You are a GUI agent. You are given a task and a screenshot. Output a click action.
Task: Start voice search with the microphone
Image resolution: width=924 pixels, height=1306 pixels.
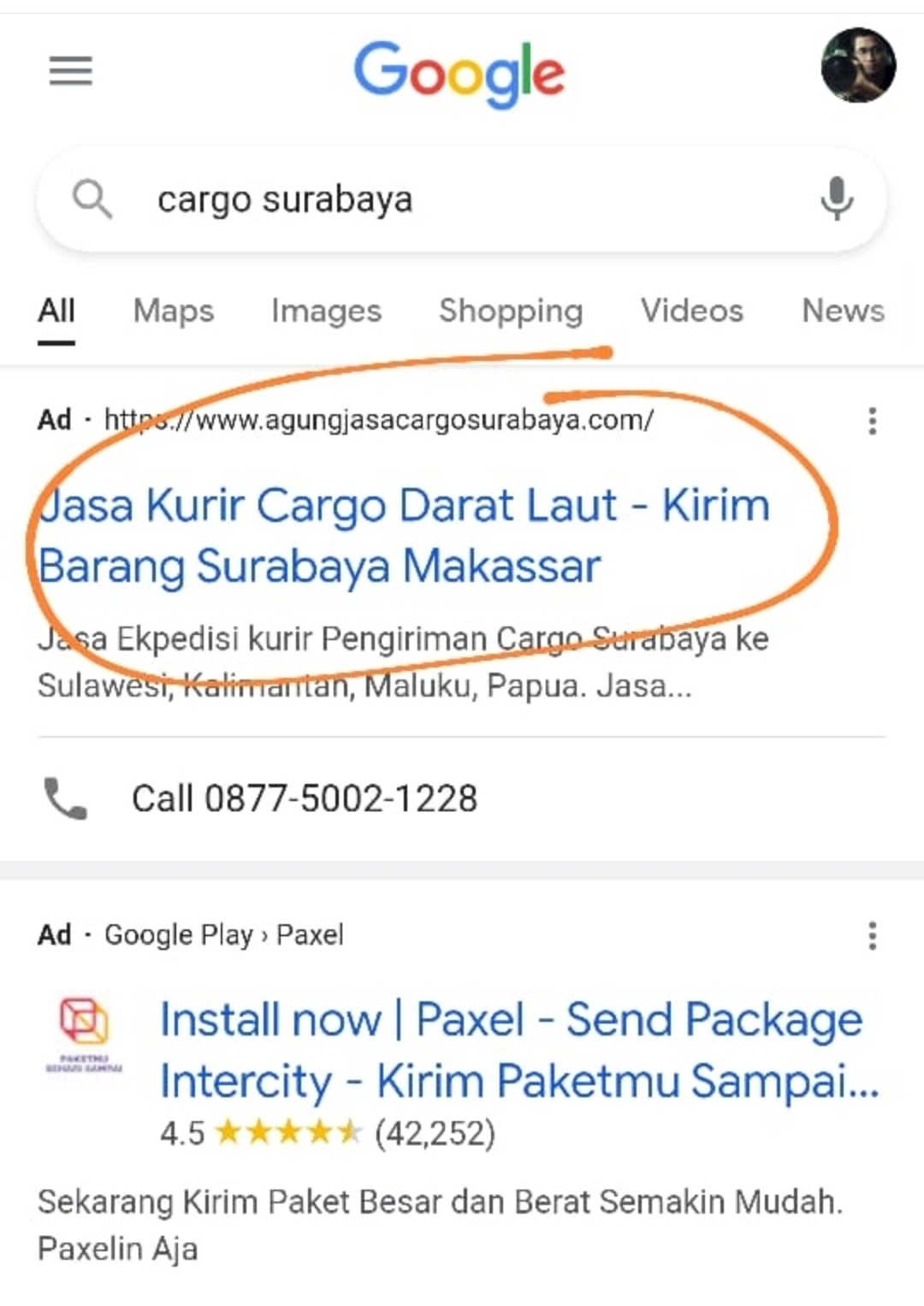pos(836,199)
